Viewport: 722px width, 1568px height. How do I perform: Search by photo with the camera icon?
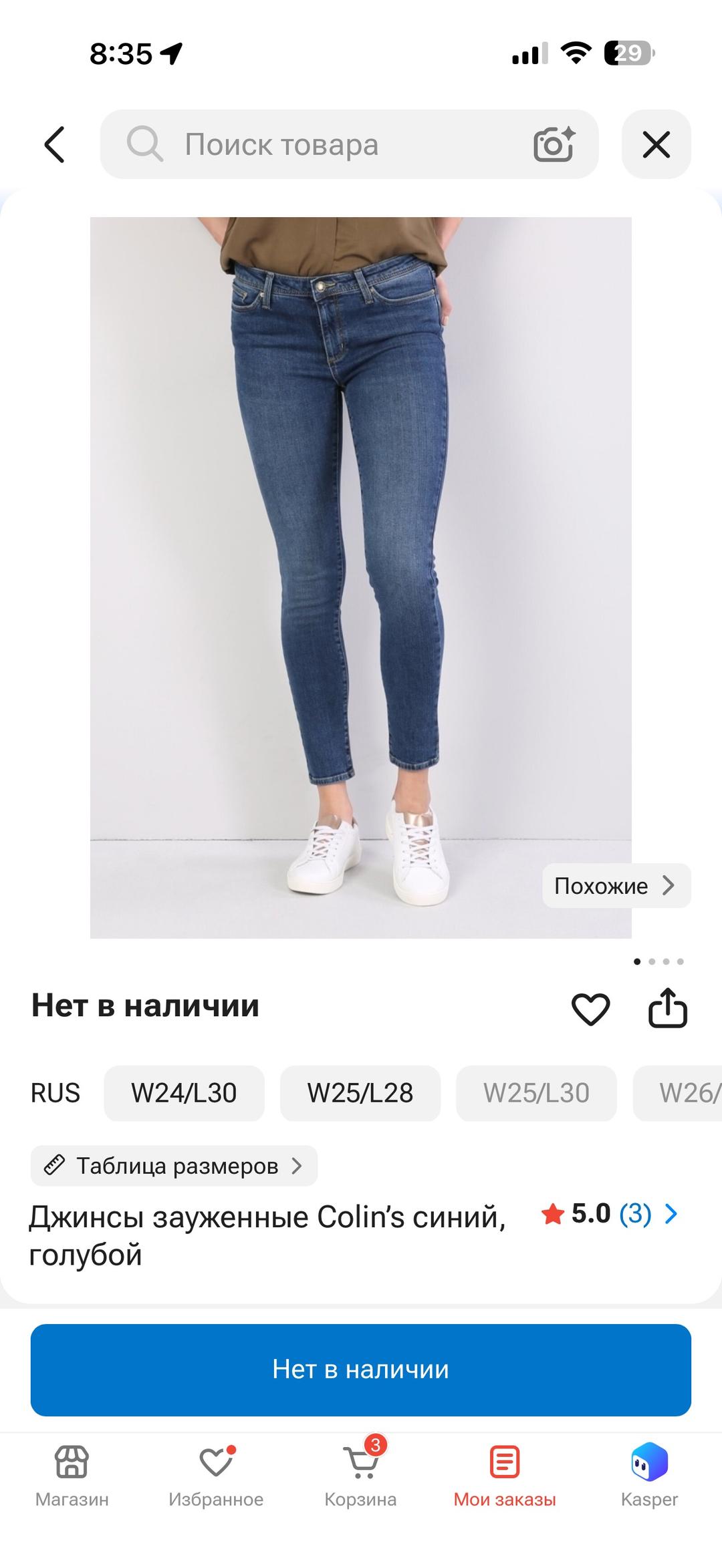point(554,144)
